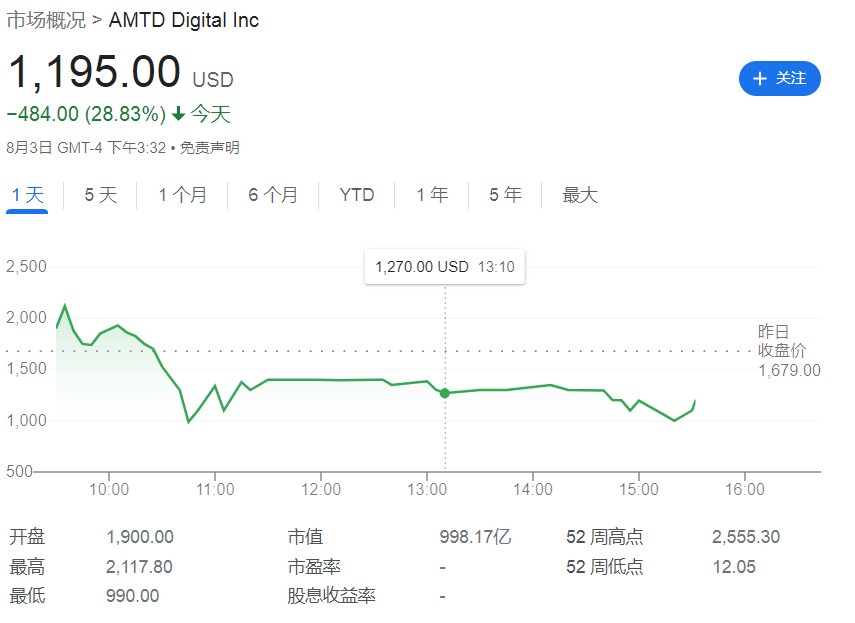Follow AMTD Digital with the 关注 button
Image resolution: width=855 pixels, height=623 pixels.
779,78
